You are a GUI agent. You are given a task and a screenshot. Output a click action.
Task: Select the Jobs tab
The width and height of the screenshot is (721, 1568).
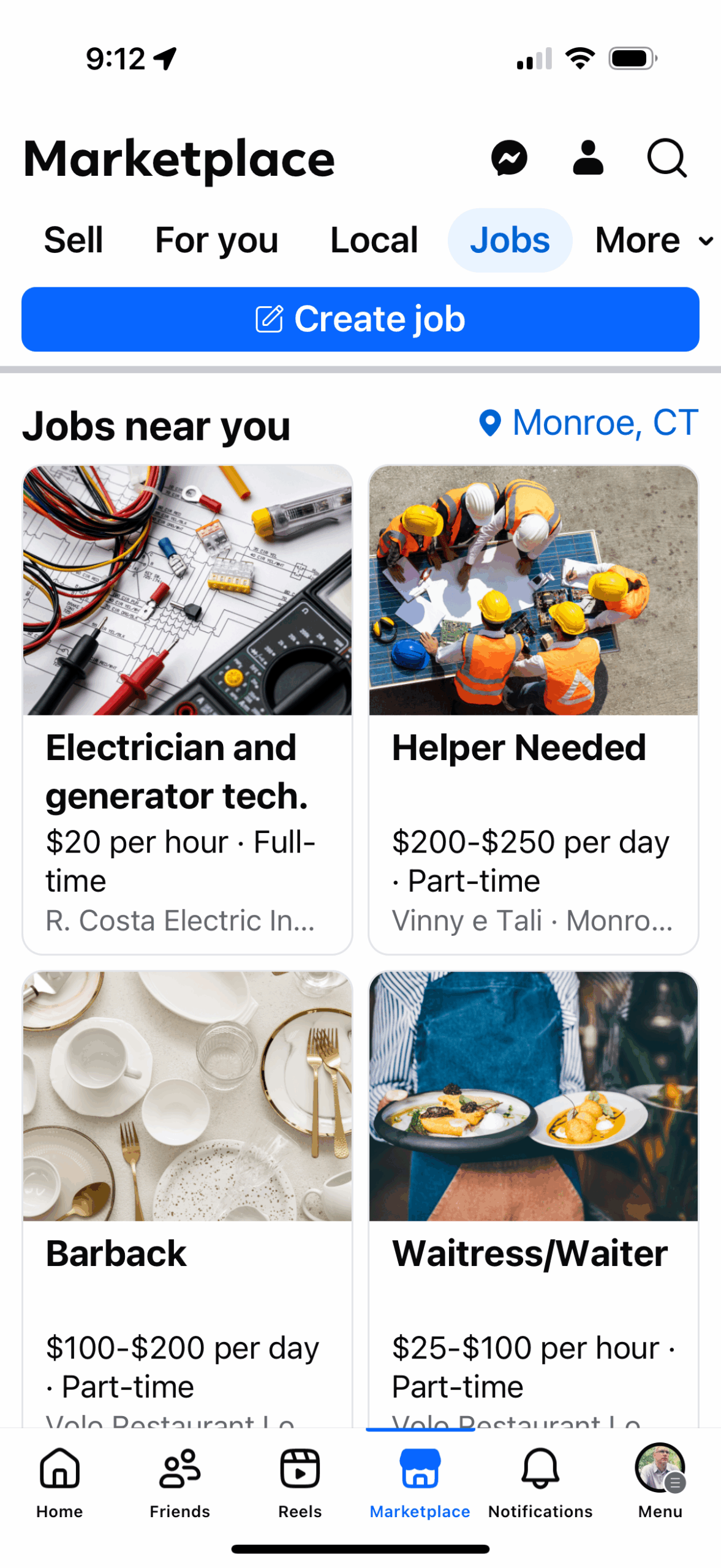pos(510,239)
